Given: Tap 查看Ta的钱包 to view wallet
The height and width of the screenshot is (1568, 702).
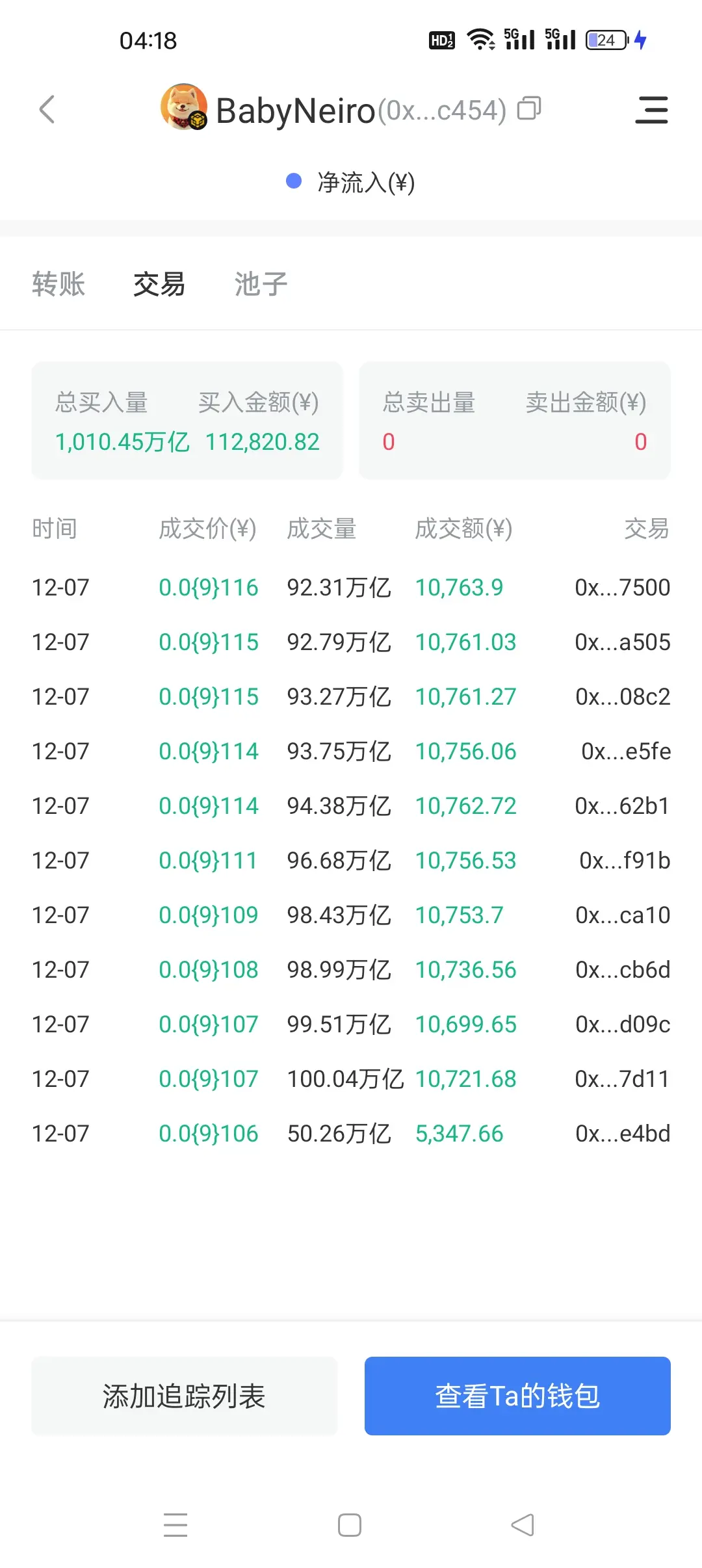Looking at the screenshot, I should (x=517, y=1396).
